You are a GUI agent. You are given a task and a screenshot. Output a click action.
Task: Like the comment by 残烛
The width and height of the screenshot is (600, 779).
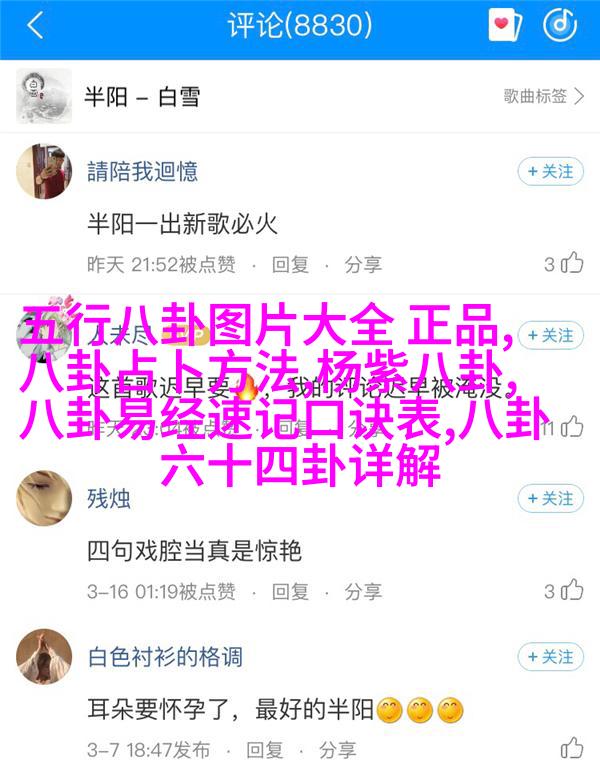click(x=564, y=591)
